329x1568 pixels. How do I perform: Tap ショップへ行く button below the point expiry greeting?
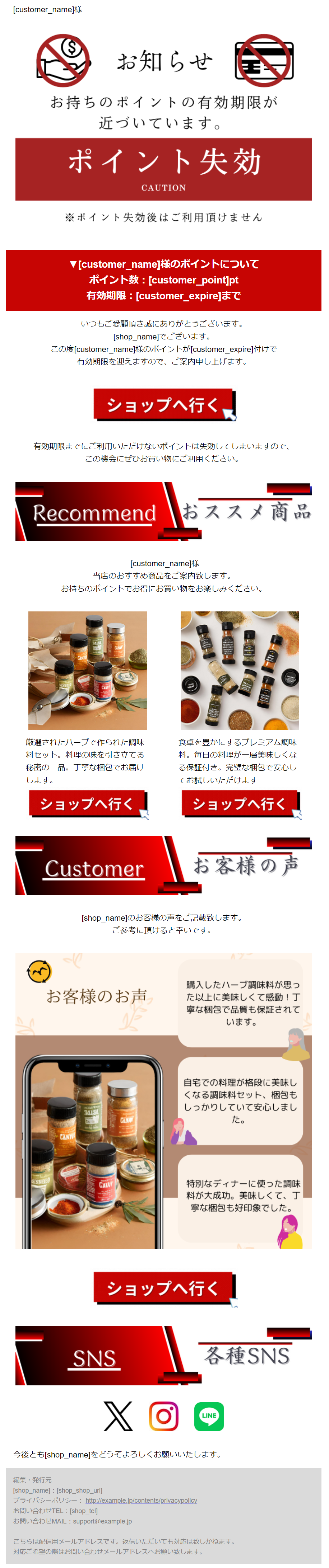point(163,405)
